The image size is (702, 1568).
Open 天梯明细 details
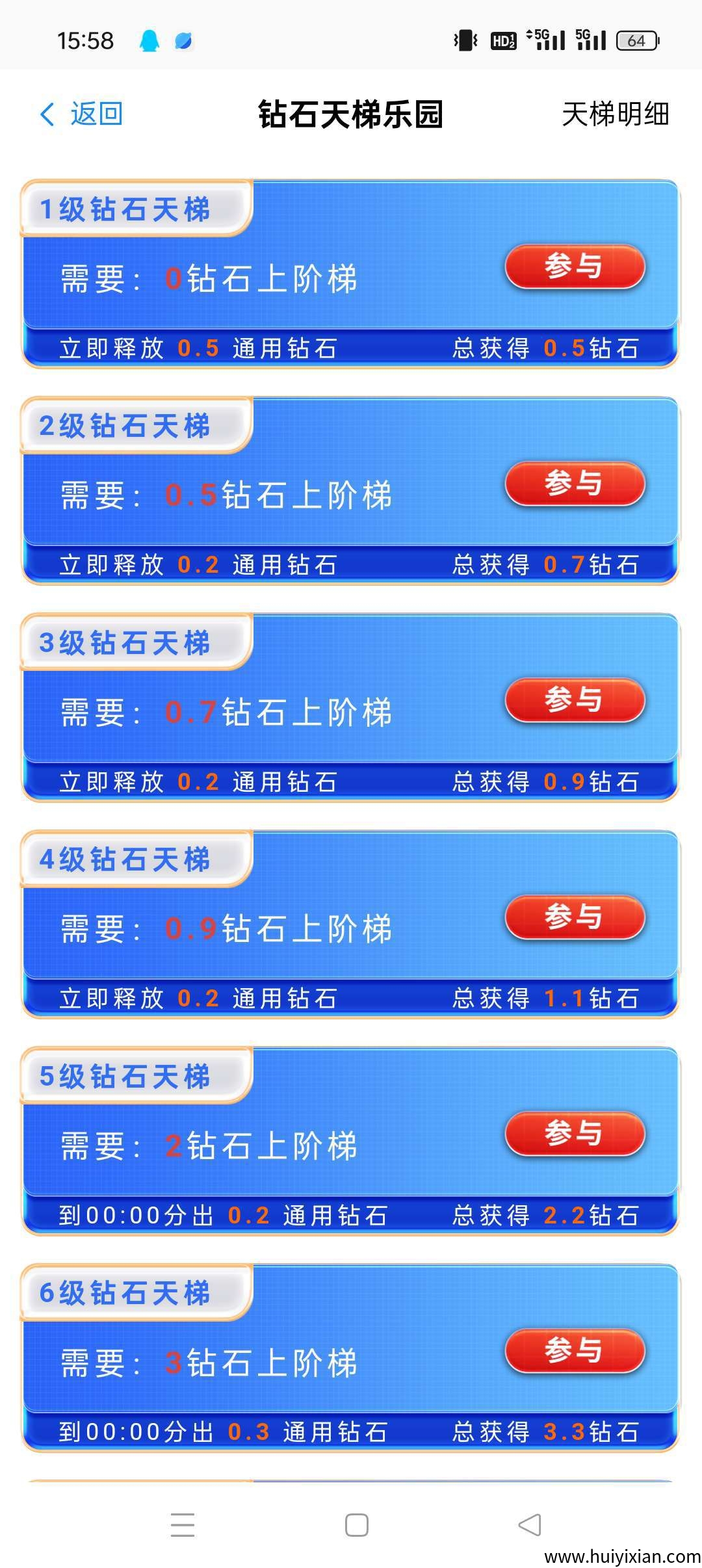tap(615, 114)
